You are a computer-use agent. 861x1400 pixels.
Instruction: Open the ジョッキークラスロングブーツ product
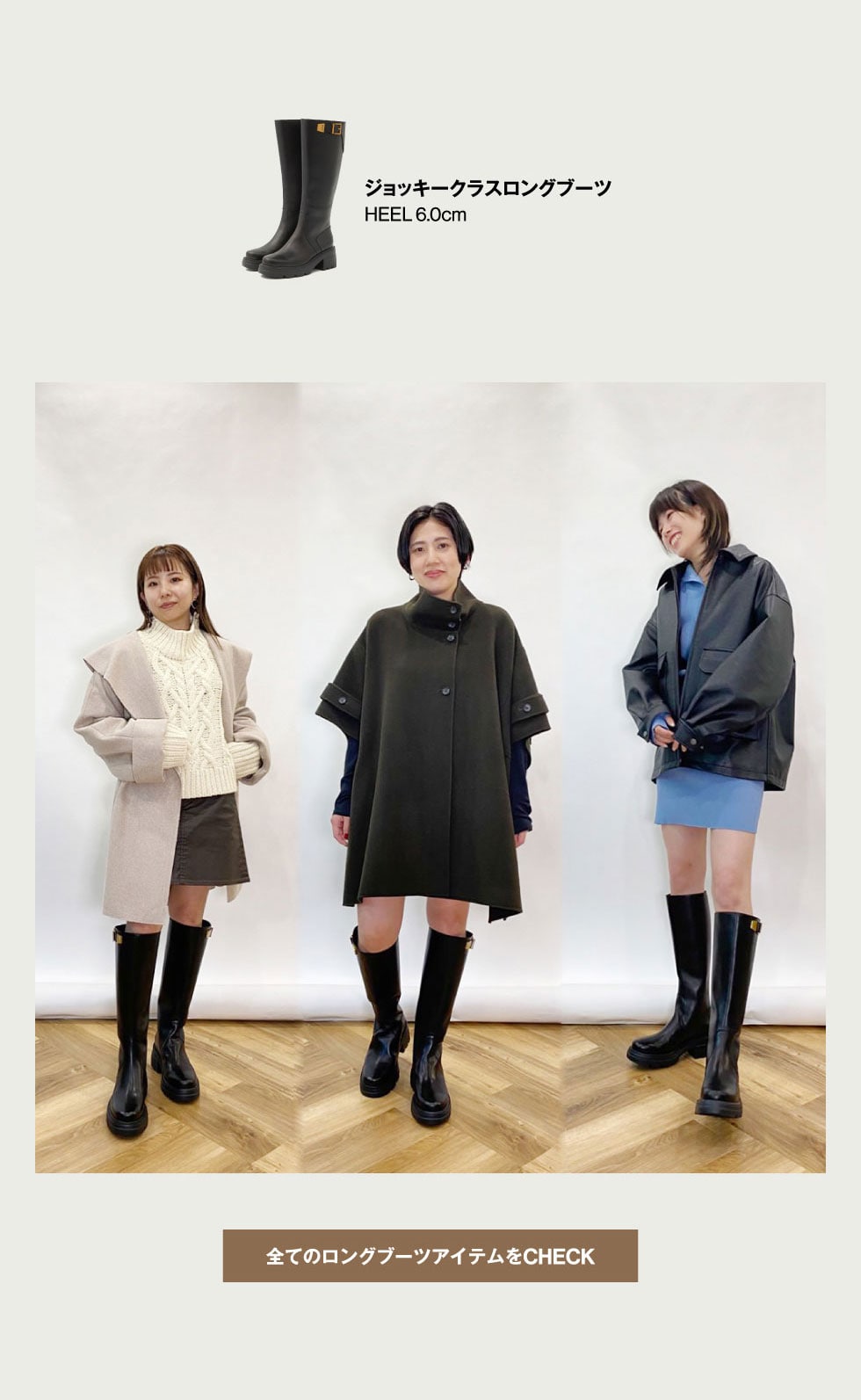pos(487,188)
